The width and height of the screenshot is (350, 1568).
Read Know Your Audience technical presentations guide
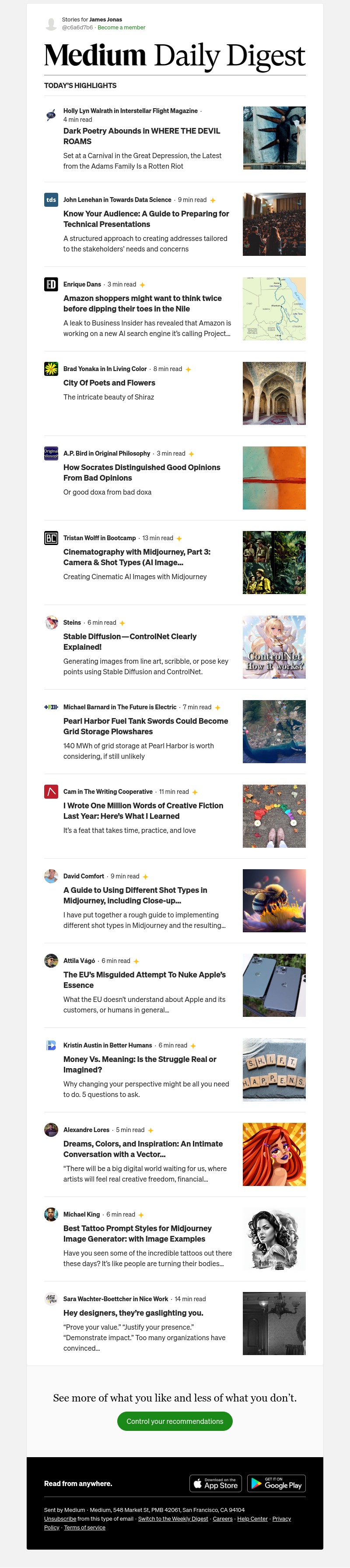coord(146,219)
